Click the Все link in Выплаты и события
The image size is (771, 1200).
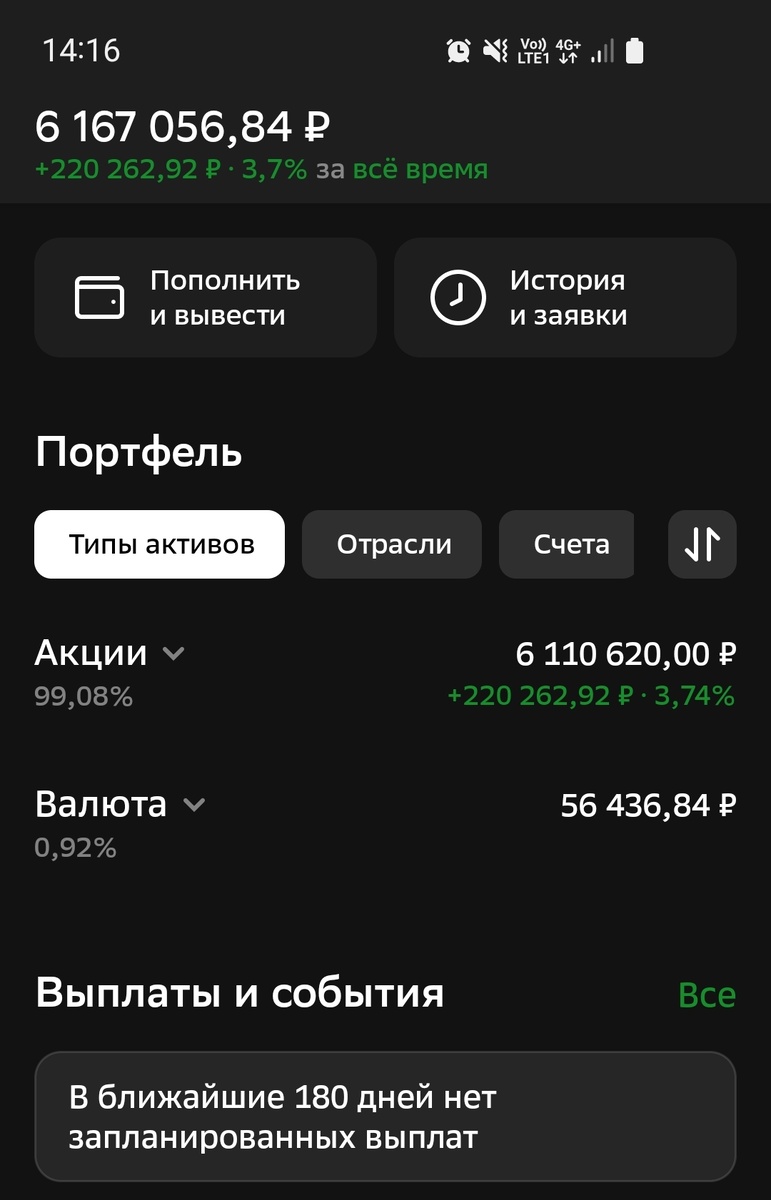(709, 994)
